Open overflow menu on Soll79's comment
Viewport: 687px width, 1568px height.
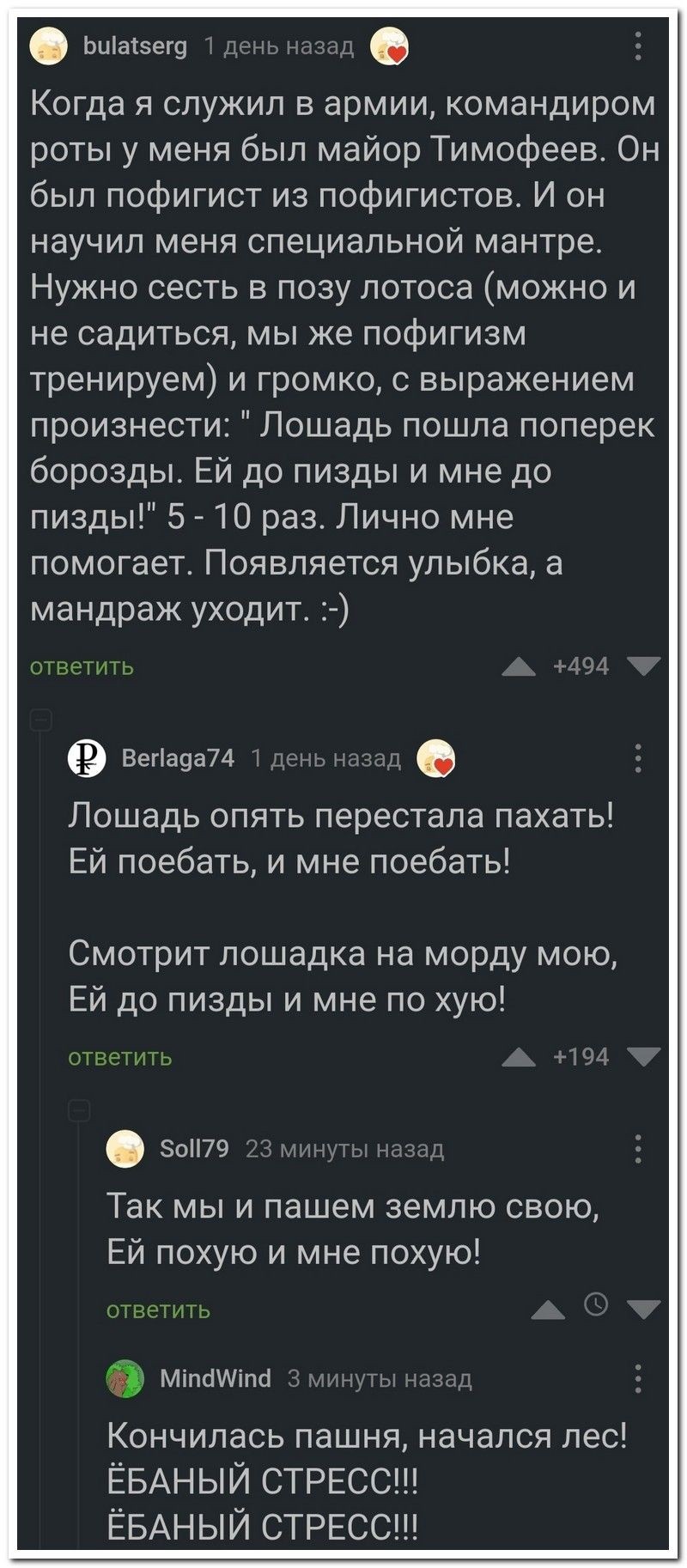pyautogui.click(x=638, y=1148)
